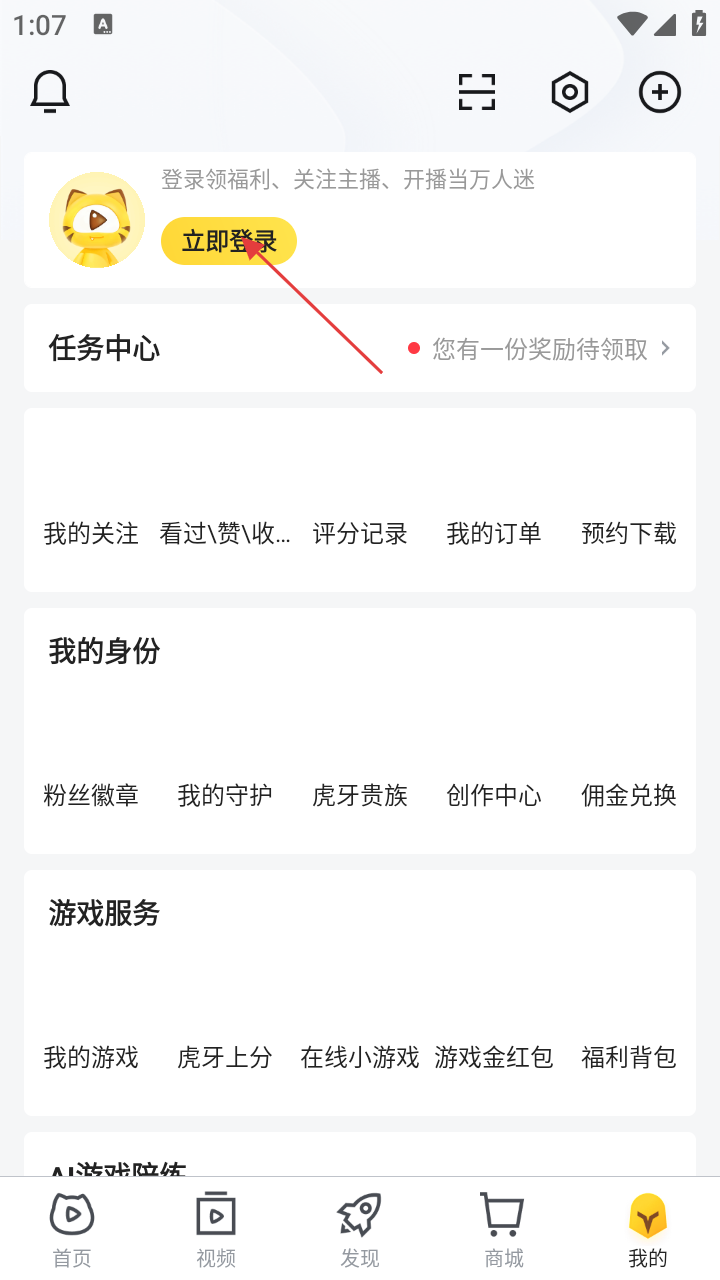720x1280 pixels.
Task: Open the notifications bell
Action: click(x=49, y=92)
